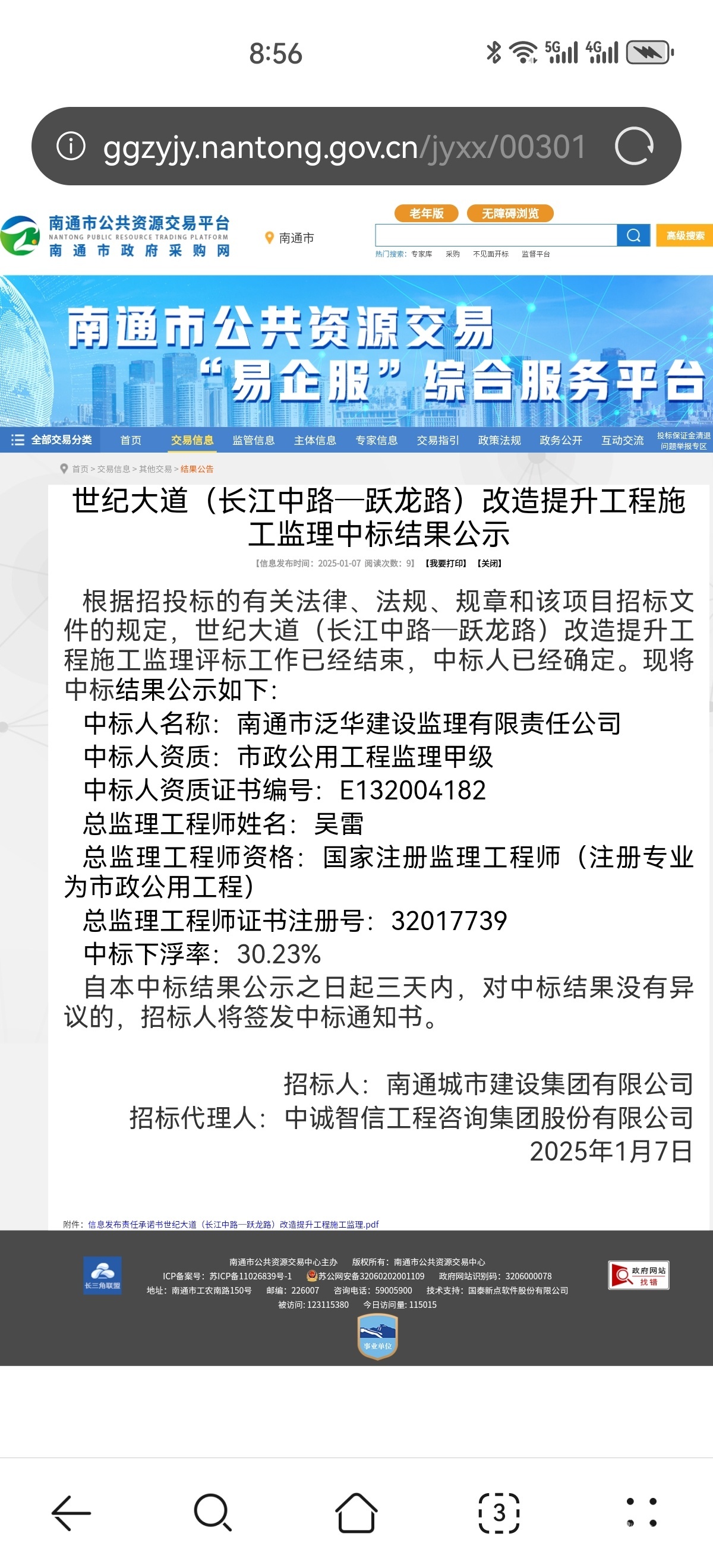Image resolution: width=713 pixels, height=1568 pixels.
Task: Go to 首页 nav tab
Action: point(131,440)
